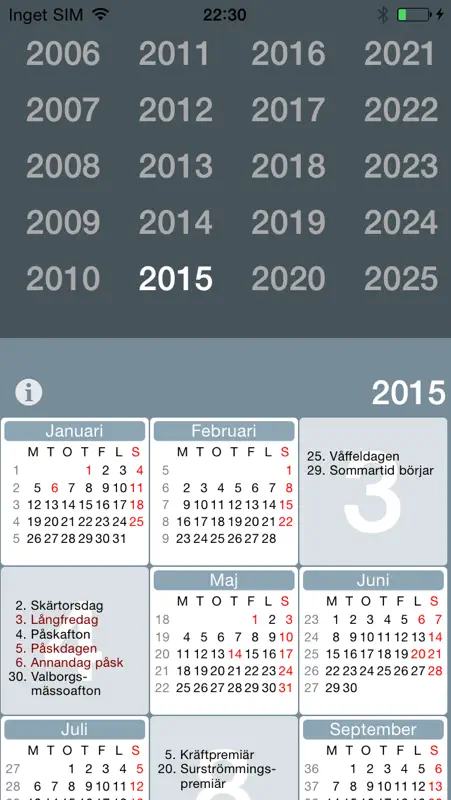Select year 2018
Viewport: 451px width, 800px height.
click(x=288, y=166)
